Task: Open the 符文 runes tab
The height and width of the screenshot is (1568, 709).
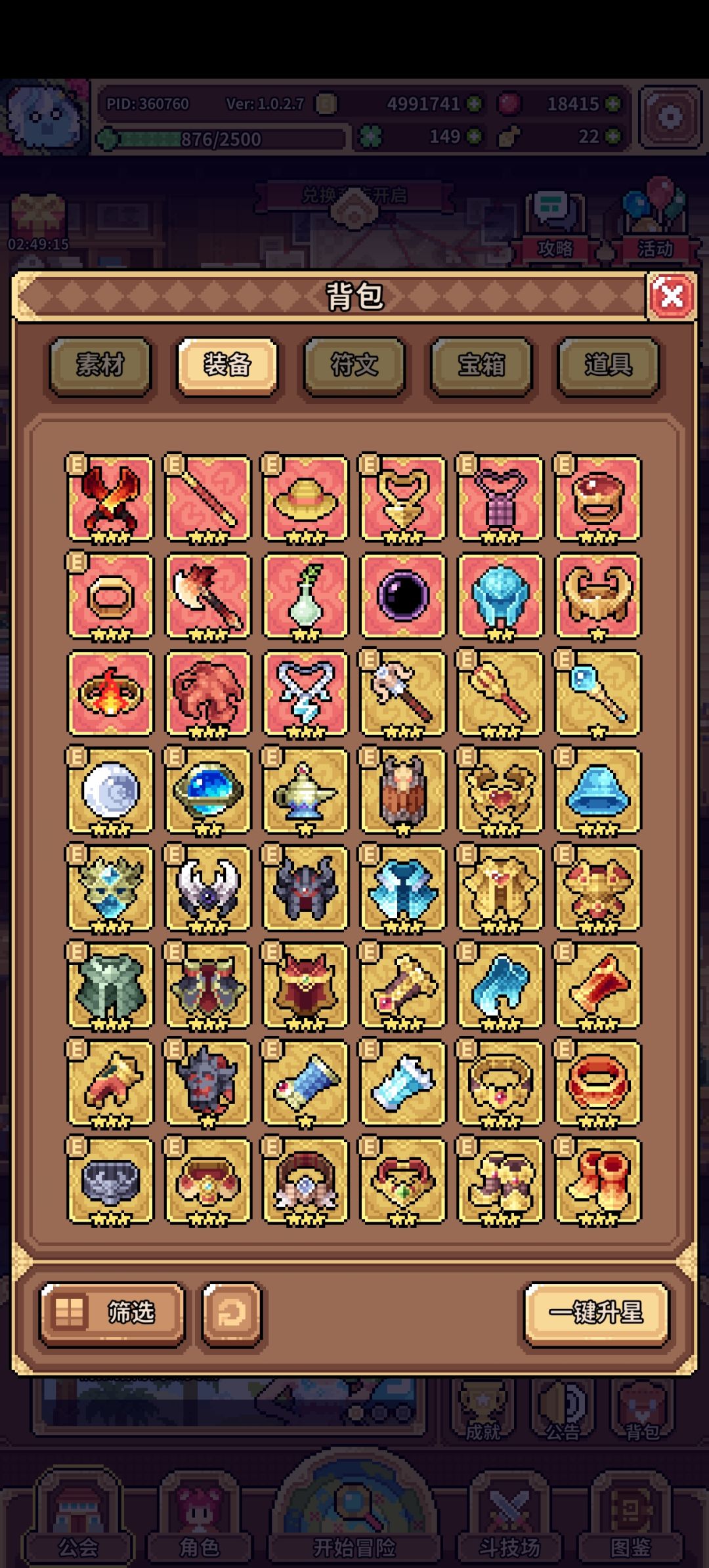Action: 354,365
